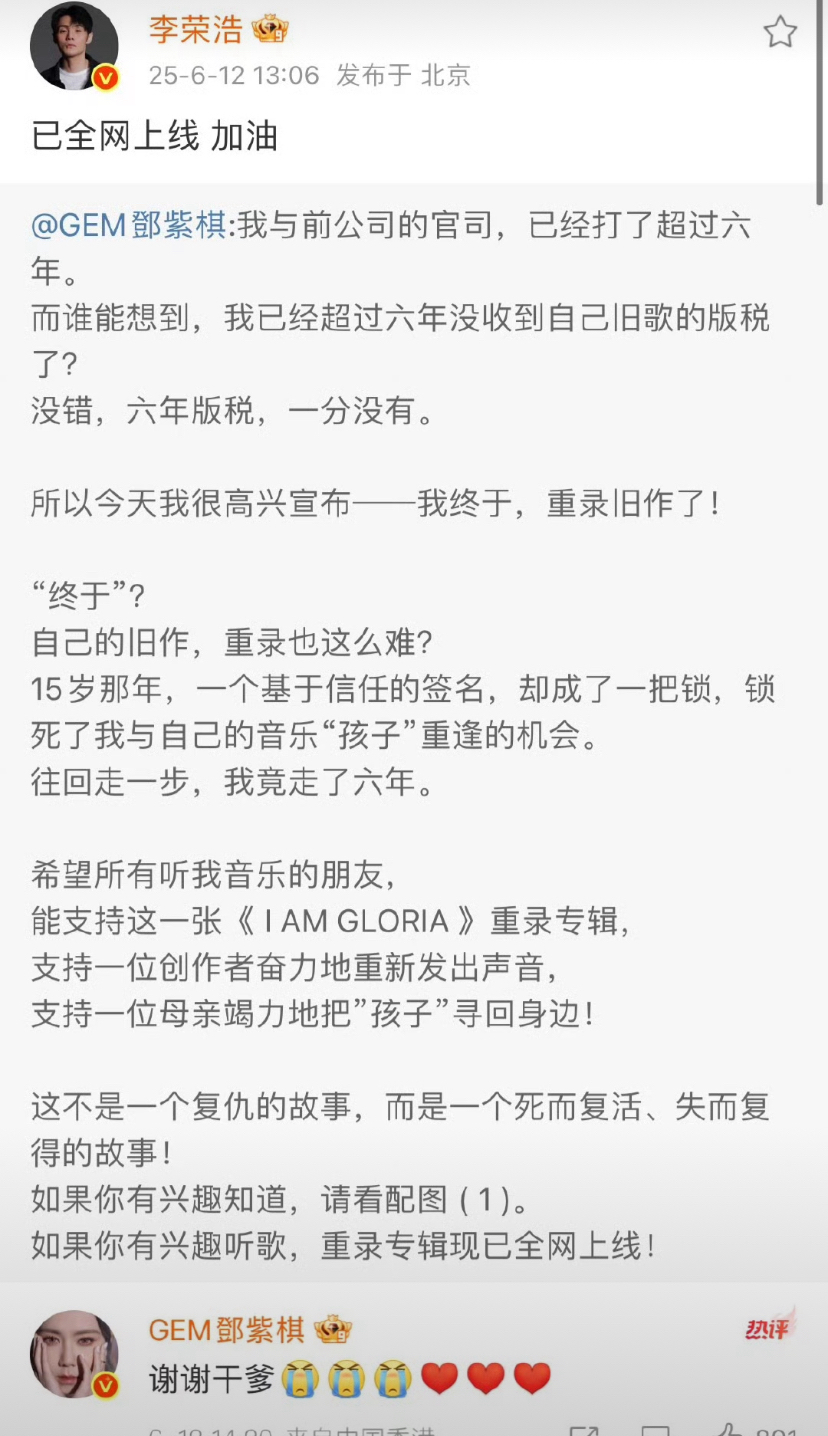The width and height of the screenshot is (828, 1436).
Task: Open the commenter GEM鄧紫棋's avatar
Action: pyautogui.click(x=74, y=1354)
